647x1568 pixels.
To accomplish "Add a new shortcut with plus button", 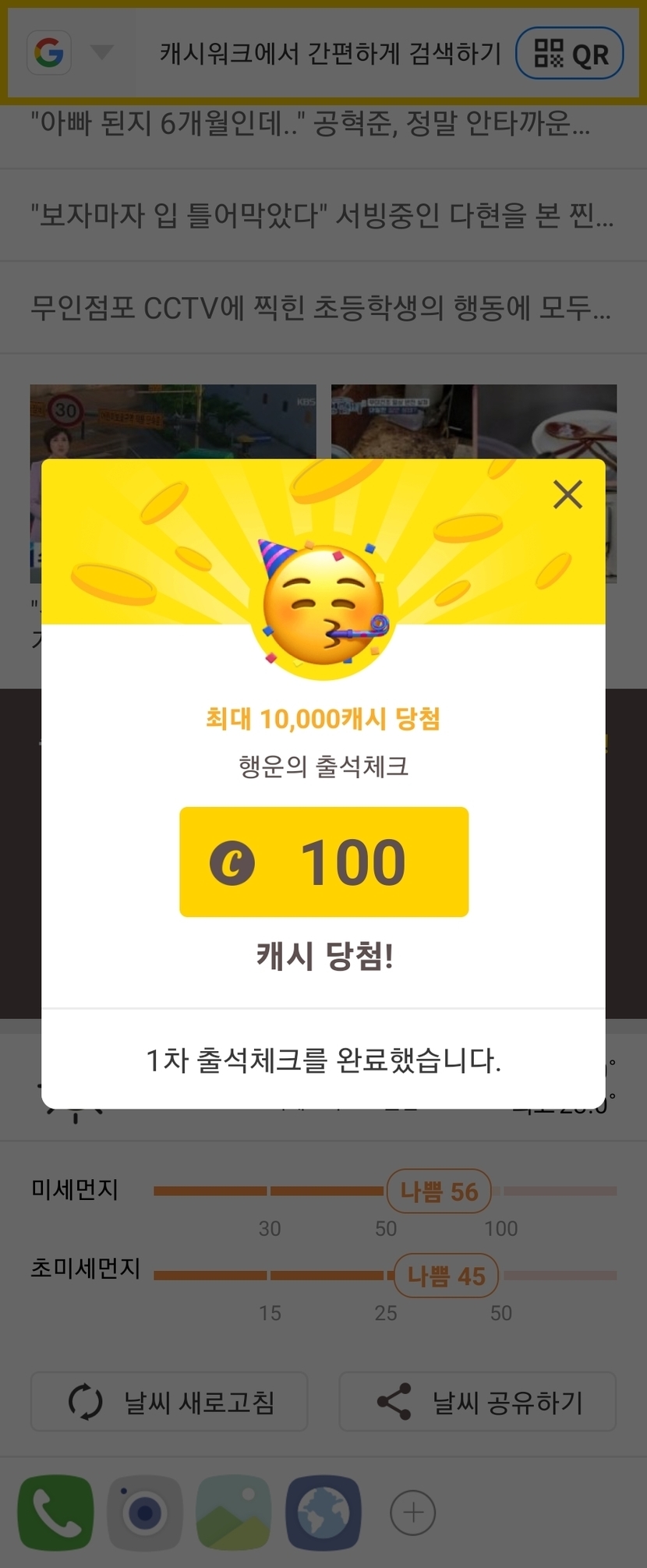I will click(412, 1513).
